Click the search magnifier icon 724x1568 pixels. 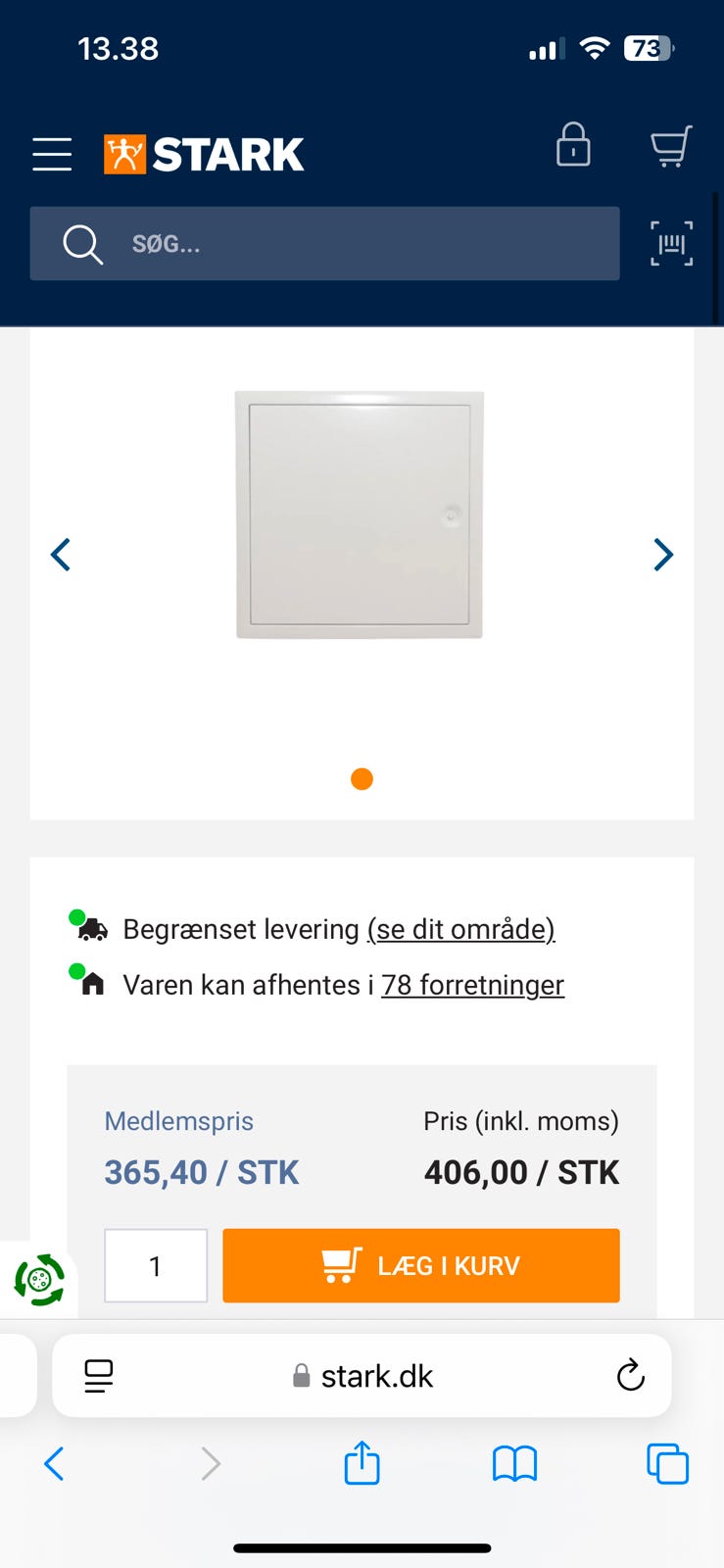82,244
